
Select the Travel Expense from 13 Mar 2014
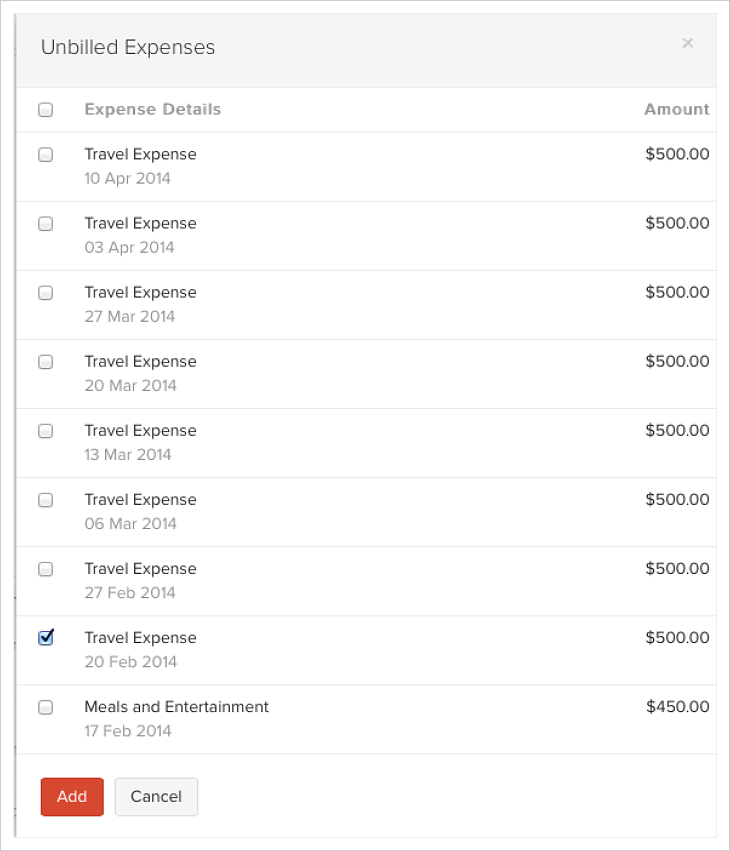coord(45,430)
